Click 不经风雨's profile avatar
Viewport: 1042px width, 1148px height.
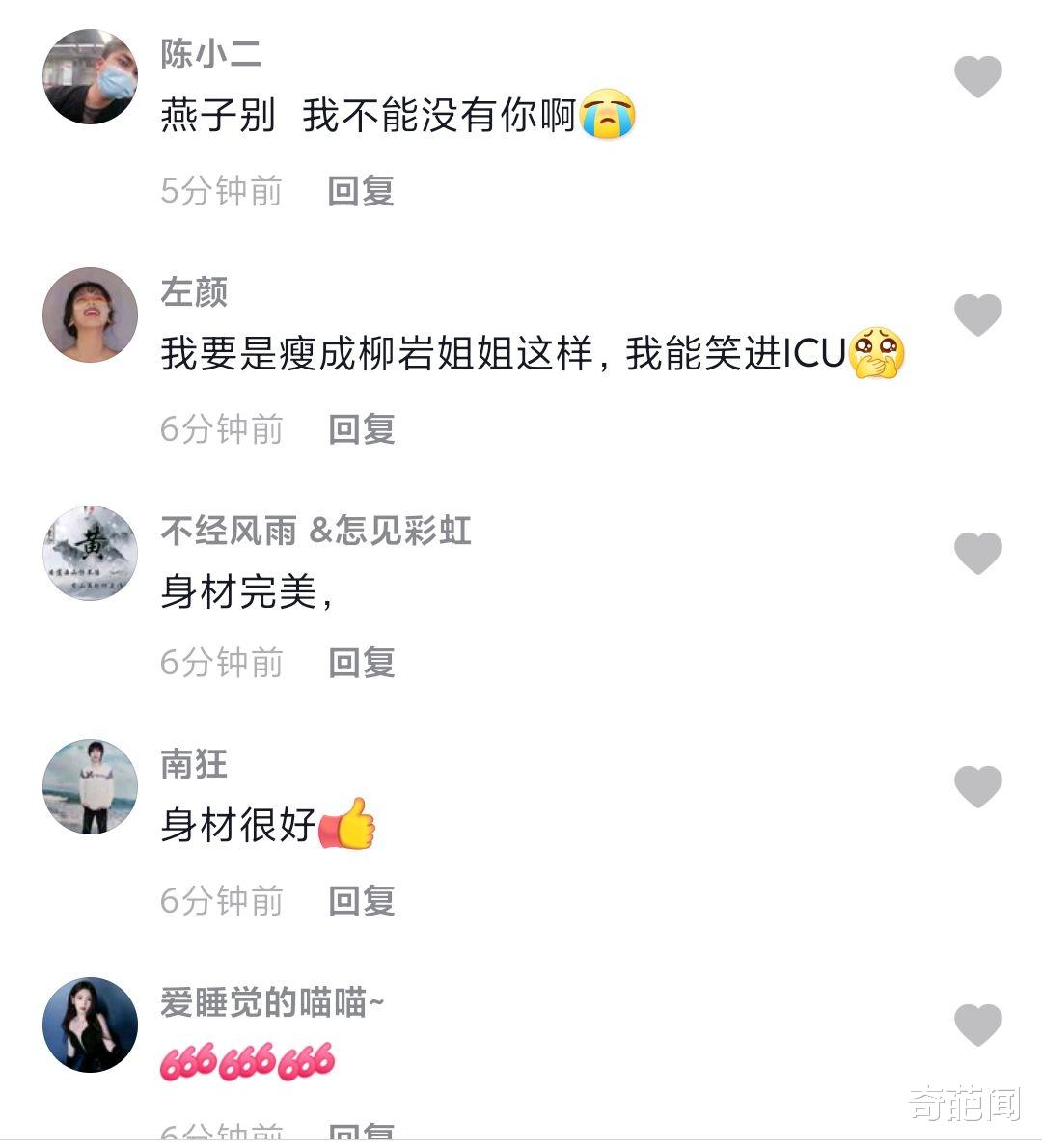tap(90, 553)
